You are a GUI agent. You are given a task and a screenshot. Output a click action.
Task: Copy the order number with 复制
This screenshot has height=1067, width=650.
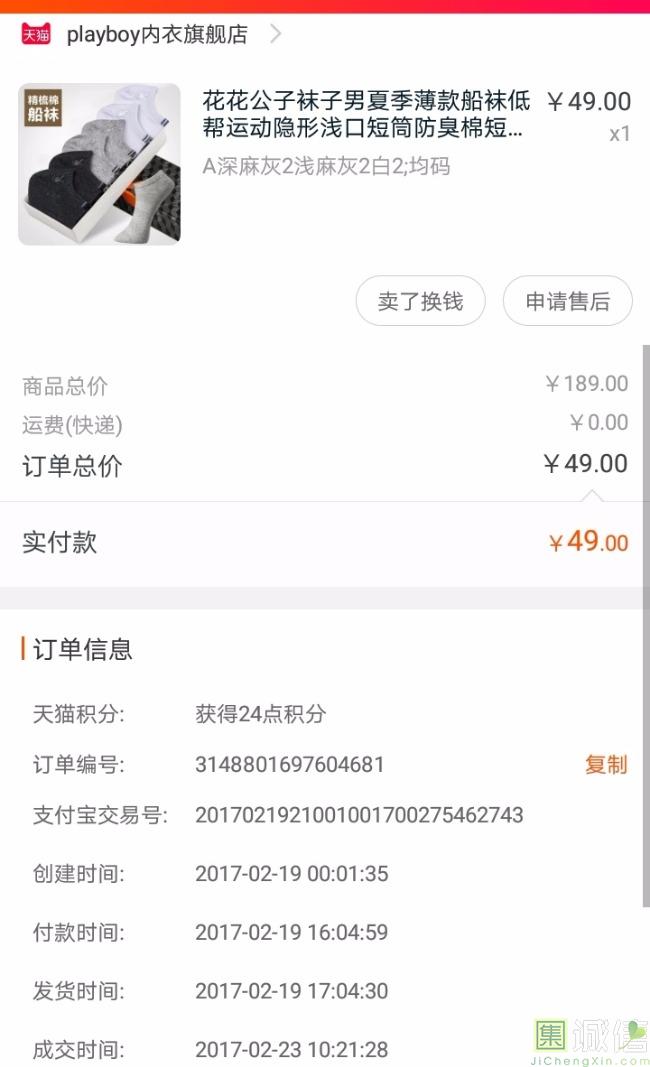pos(605,765)
